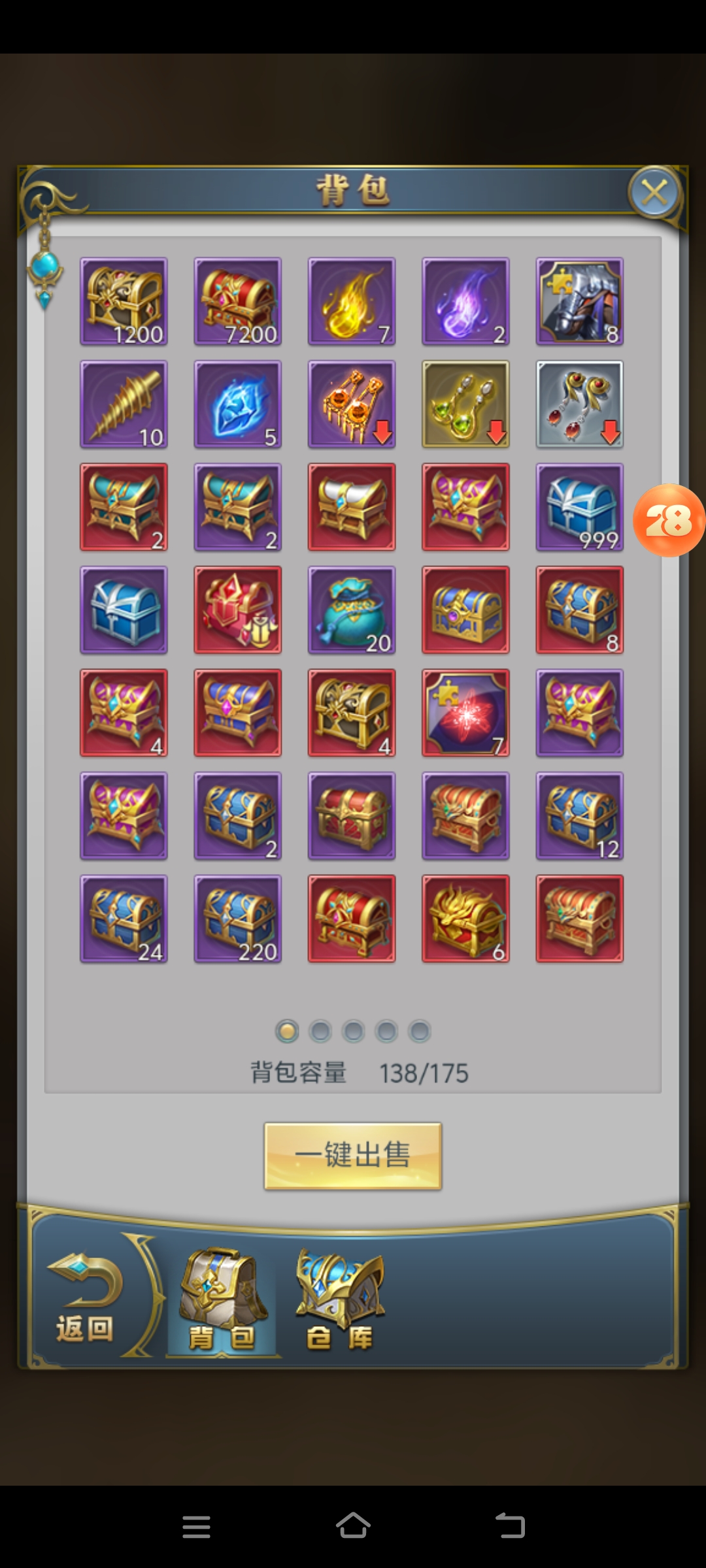The height and width of the screenshot is (1568, 706).
Task: Open the yellow flame item with quantity 7
Action: click(352, 301)
